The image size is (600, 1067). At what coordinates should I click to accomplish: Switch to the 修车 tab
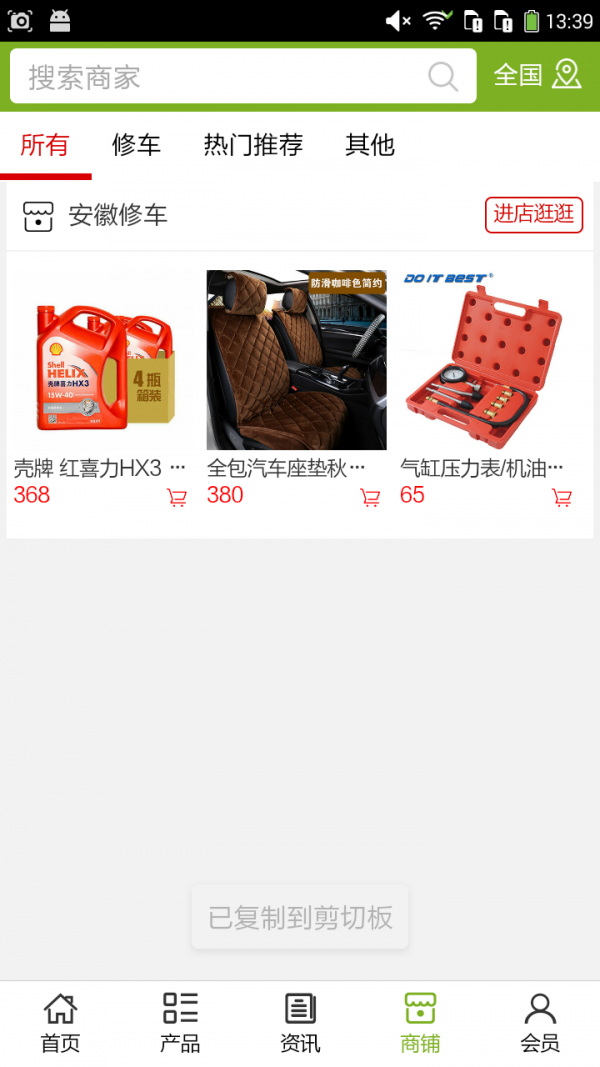point(136,145)
